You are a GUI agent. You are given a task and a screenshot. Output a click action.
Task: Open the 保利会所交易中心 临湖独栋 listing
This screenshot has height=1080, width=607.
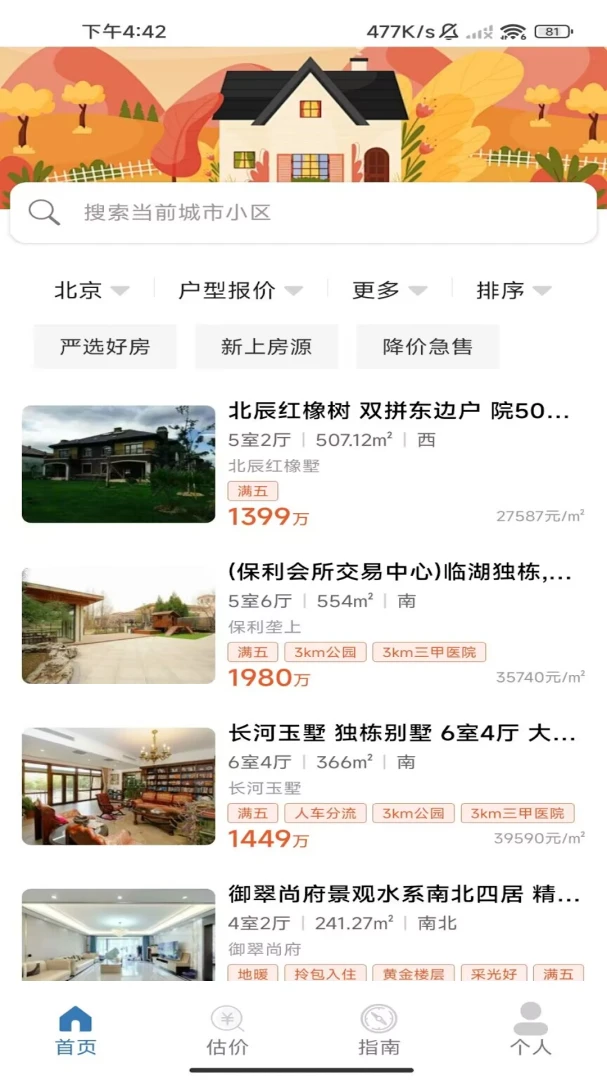point(303,625)
